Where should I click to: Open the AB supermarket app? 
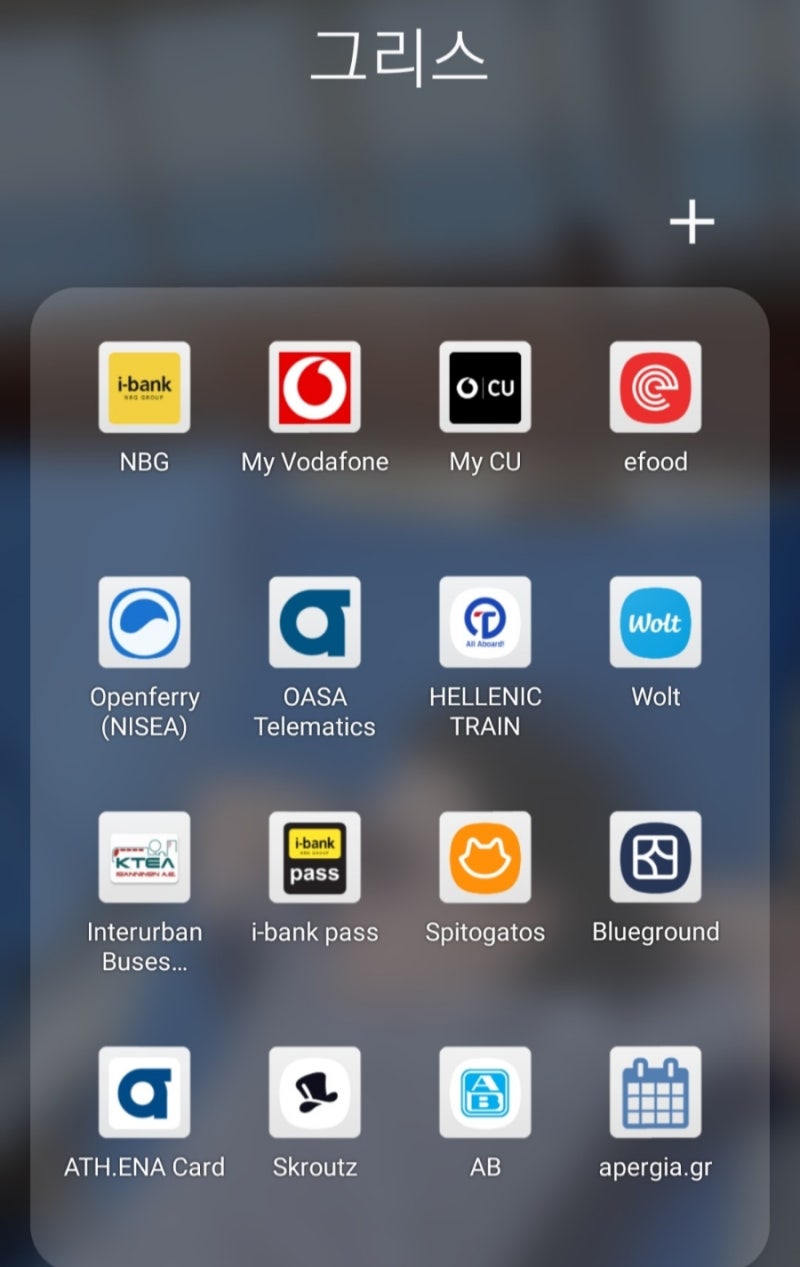coord(485,1092)
